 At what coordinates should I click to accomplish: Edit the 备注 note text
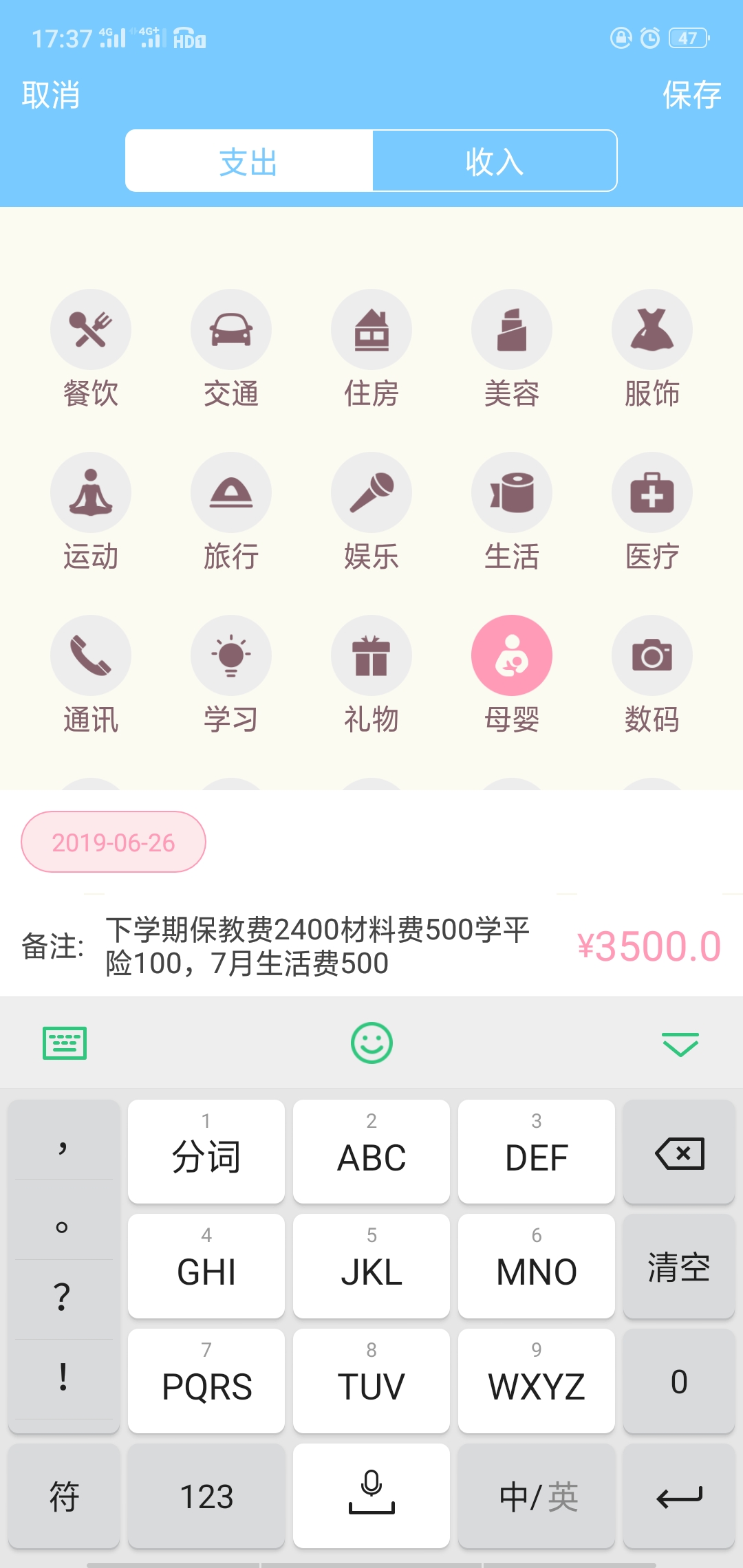point(317,946)
